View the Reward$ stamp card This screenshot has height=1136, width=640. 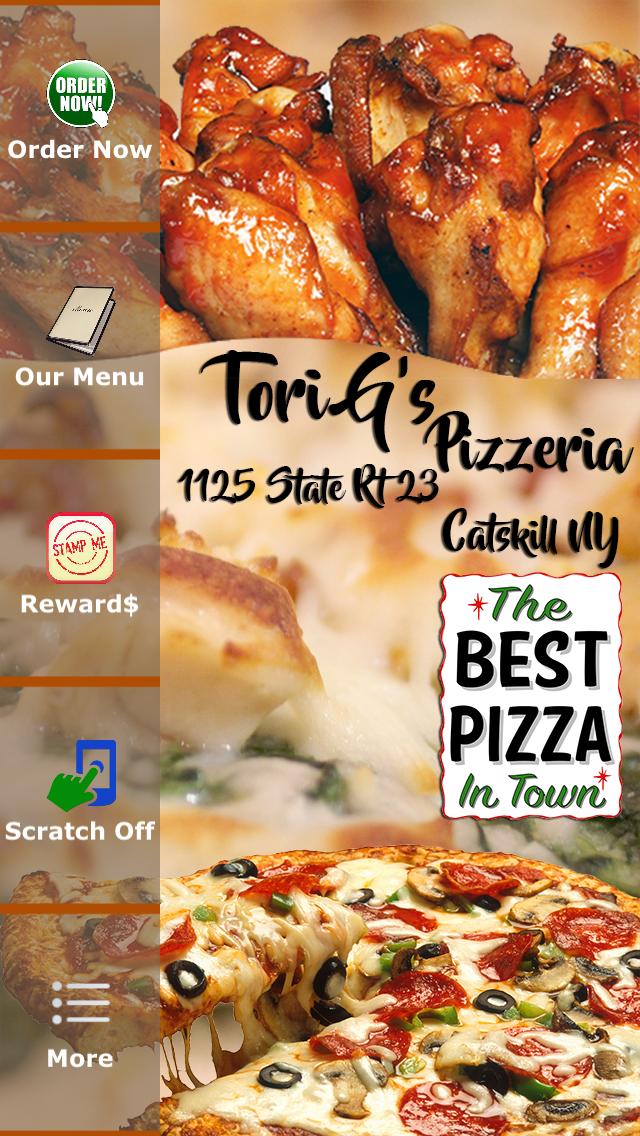[x=80, y=565]
